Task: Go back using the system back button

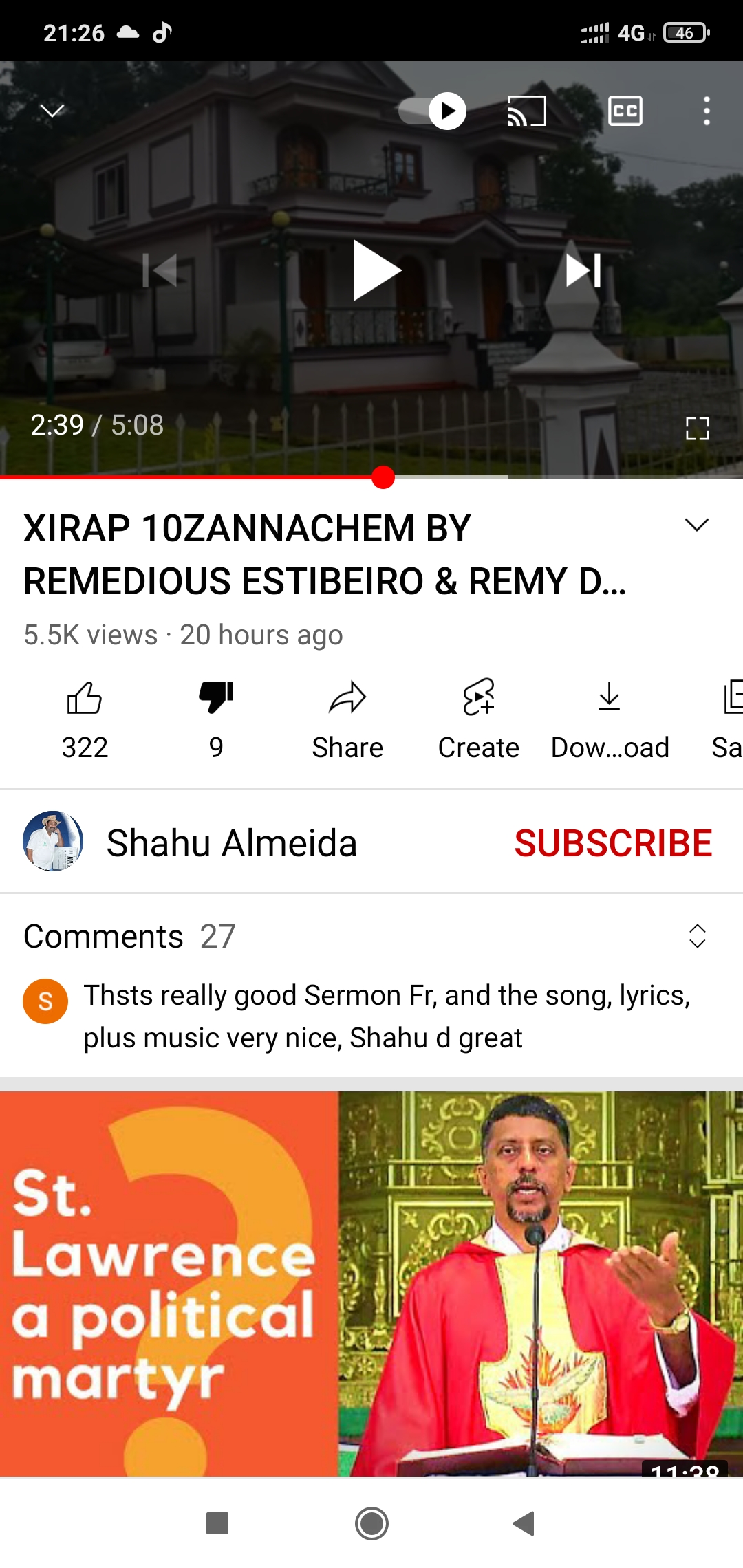Action: pos(524,1523)
